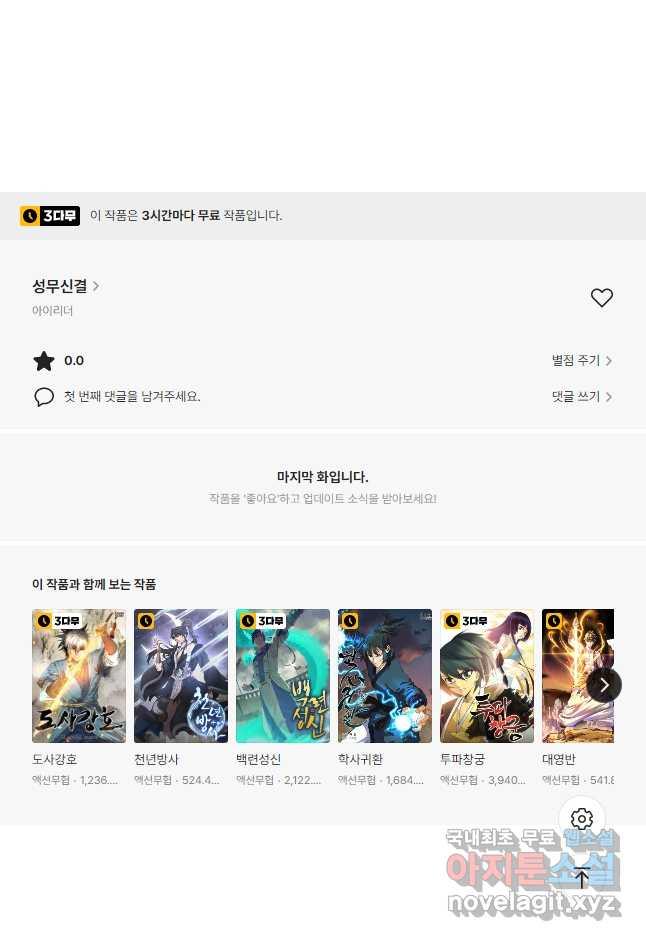Tap 별점 주기 to rate

click(x=581, y=361)
